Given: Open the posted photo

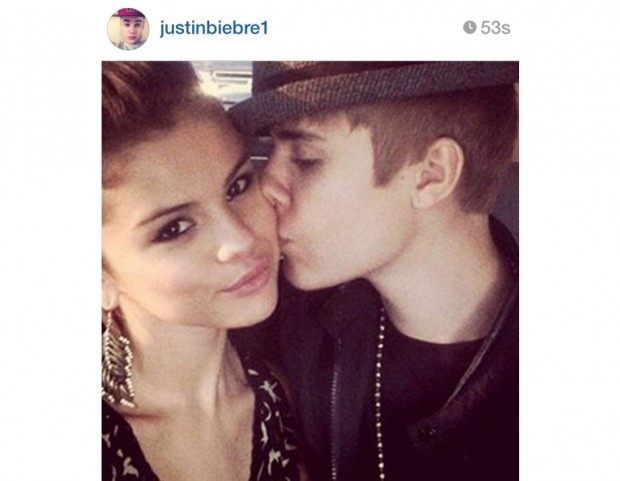Looking at the screenshot, I should coord(310,270).
